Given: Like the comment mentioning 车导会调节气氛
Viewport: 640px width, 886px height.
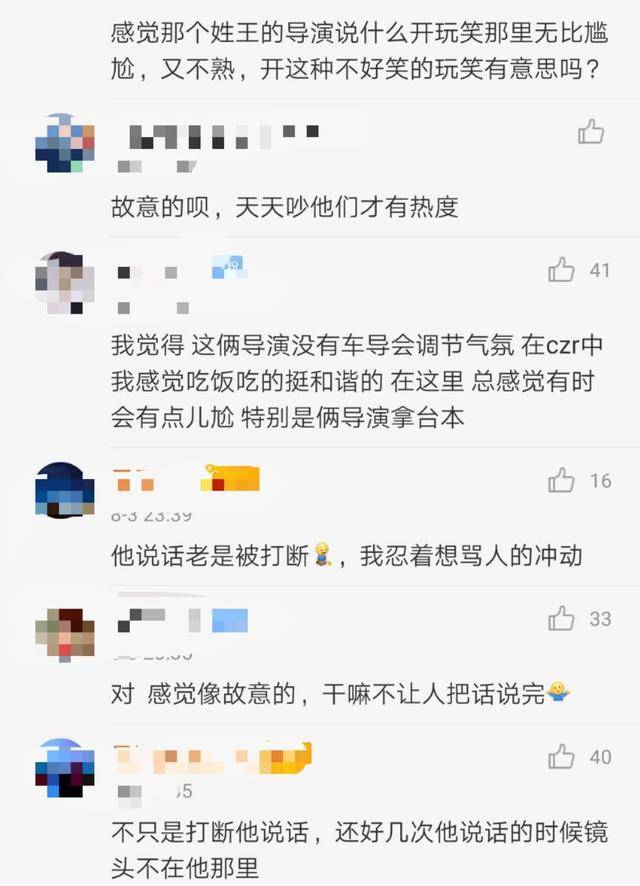Looking at the screenshot, I should click(562, 270).
